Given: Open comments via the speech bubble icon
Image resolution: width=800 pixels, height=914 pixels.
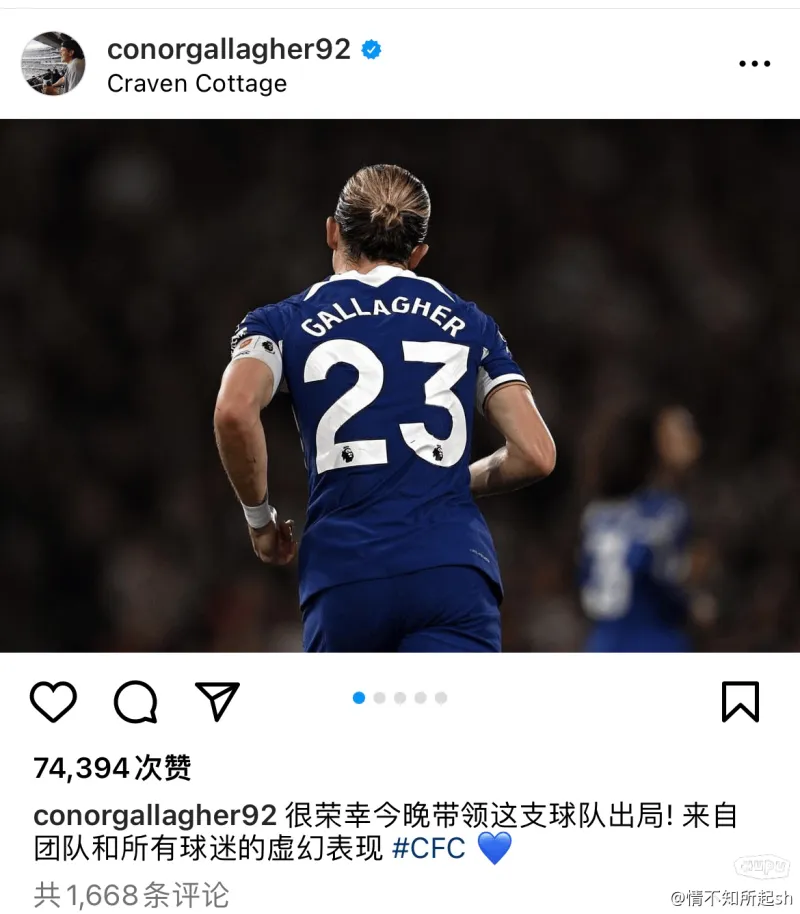Looking at the screenshot, I should 135,702.
